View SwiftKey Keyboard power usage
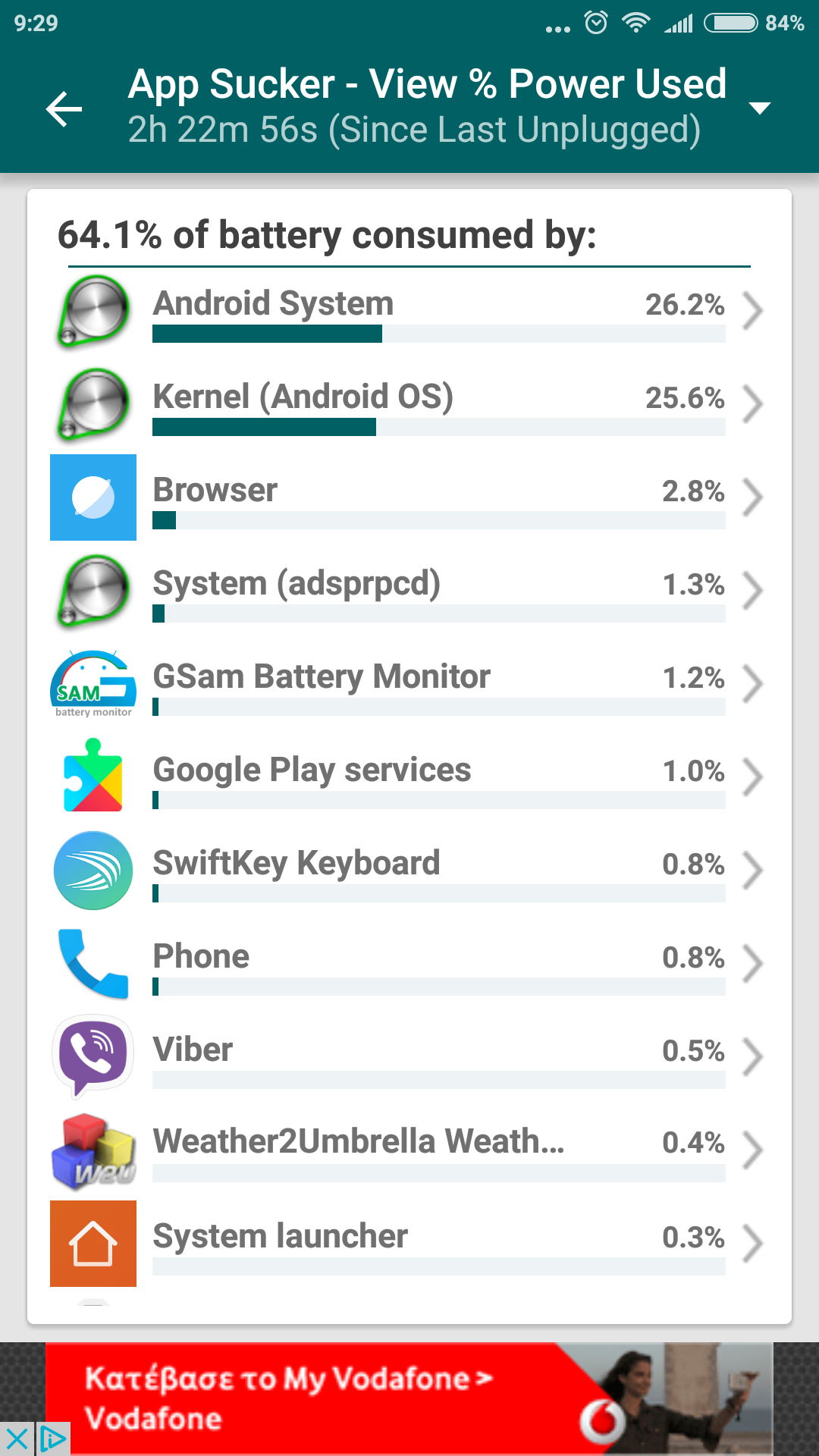The height and width of the screenshot is (1456, 819). click(409, 871)
